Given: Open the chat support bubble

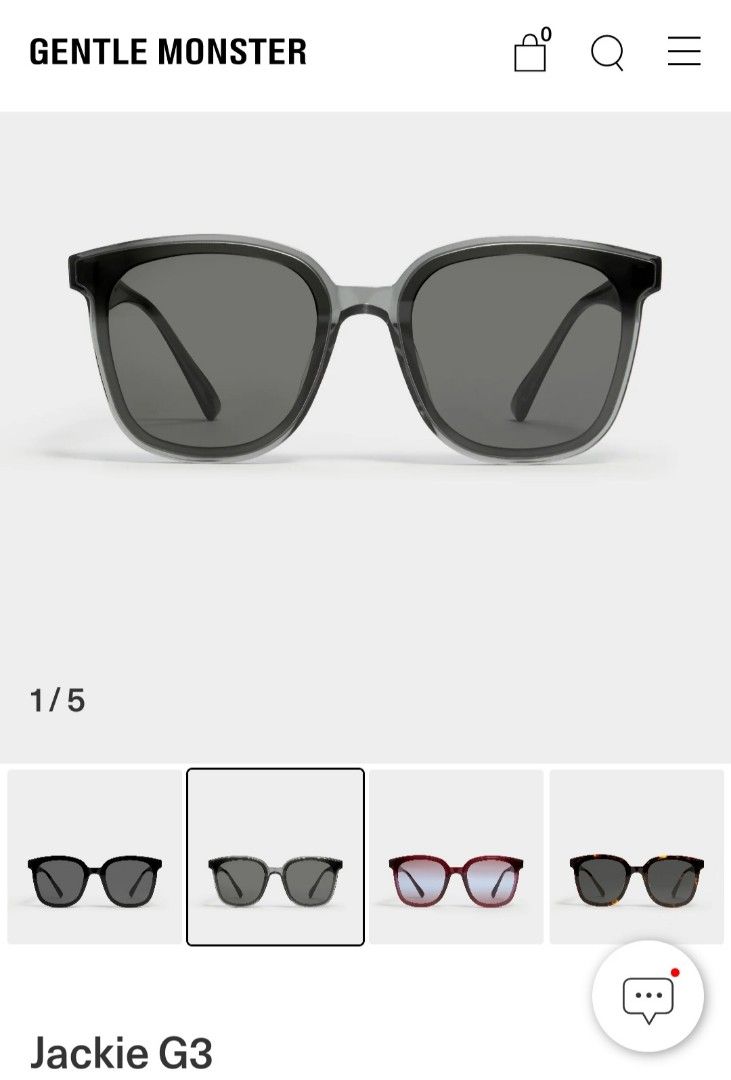Looking at the screenshot, I should click(648, 996).
